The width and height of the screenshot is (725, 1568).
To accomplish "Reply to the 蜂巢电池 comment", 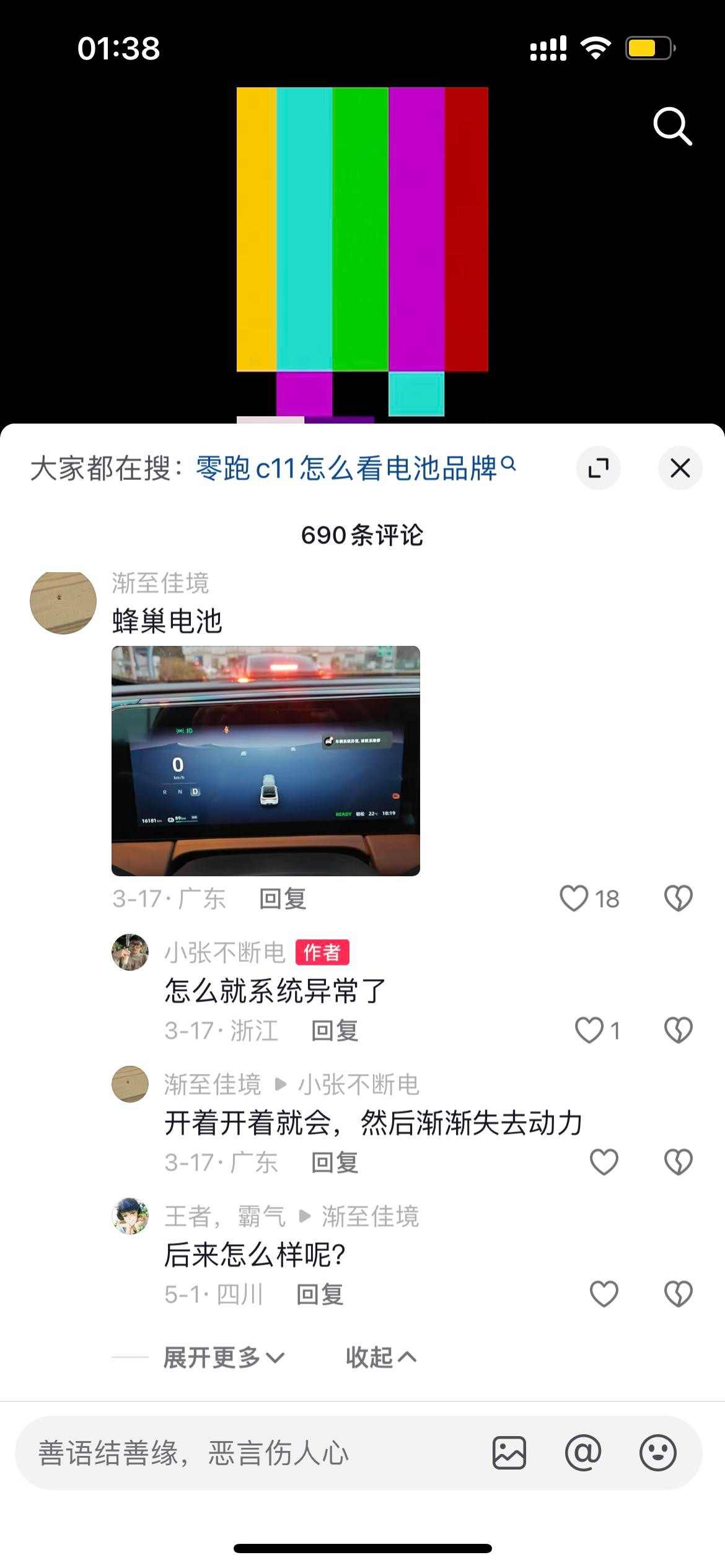I will pos(283,899).
